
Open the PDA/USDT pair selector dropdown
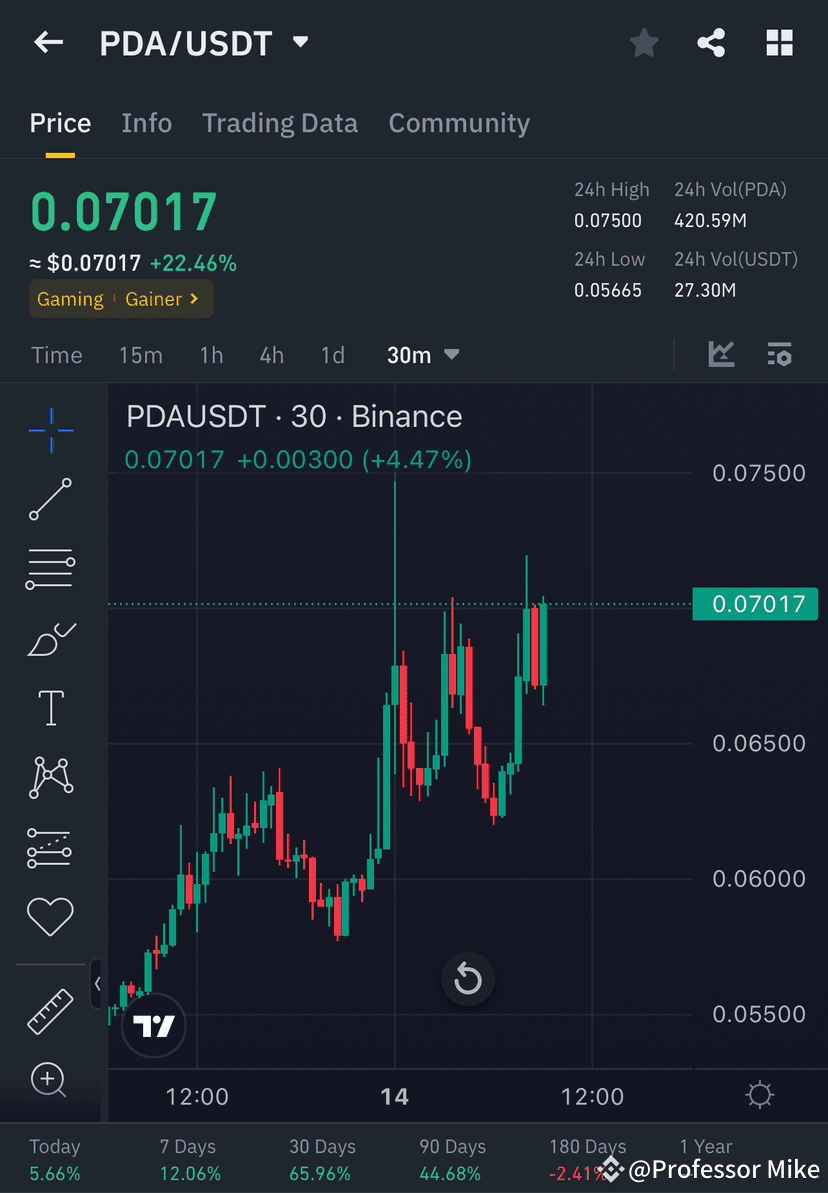[299, 42]
